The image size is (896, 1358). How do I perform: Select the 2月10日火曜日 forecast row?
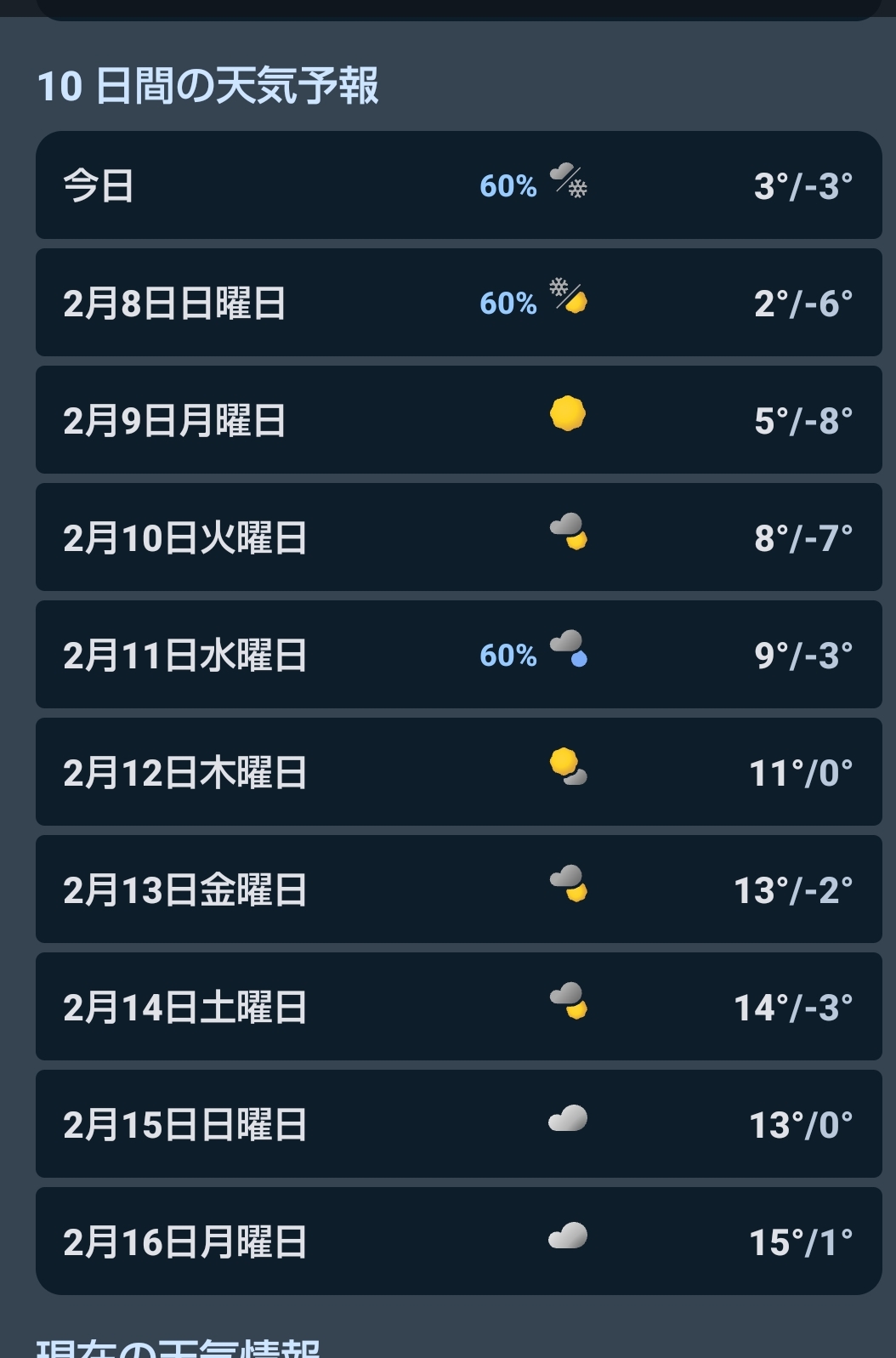click(458, 537)
